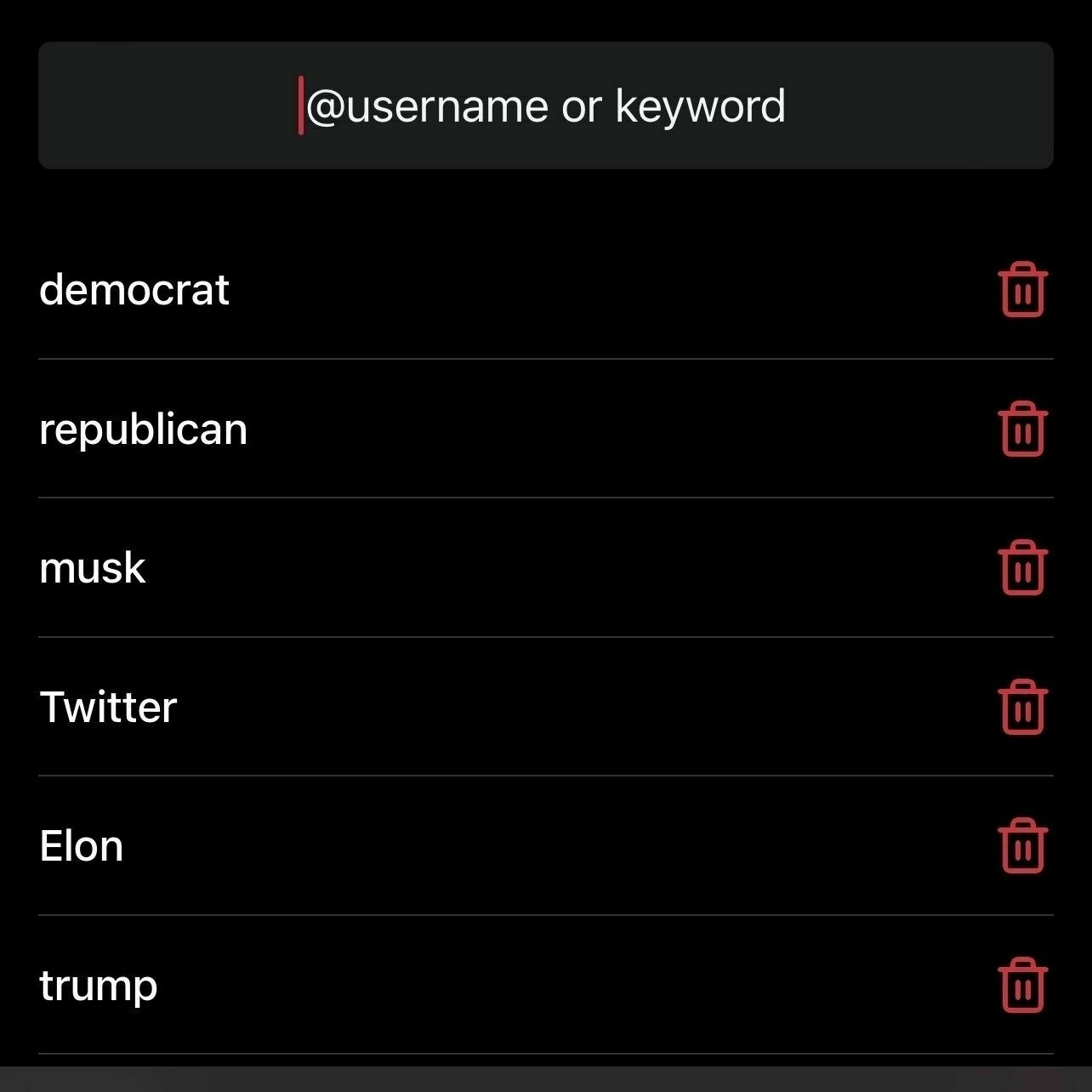Tap the trash icon next to musk
1092x1092 pixels.
(1022, 568)
